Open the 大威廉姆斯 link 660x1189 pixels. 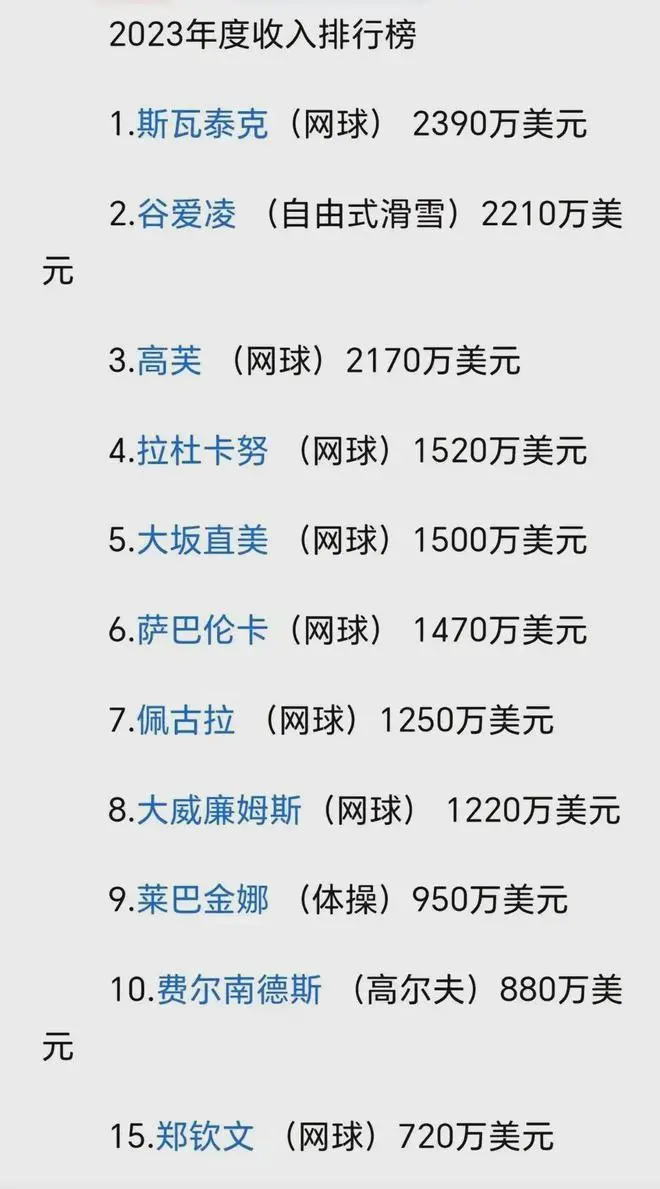click(218, 810)
